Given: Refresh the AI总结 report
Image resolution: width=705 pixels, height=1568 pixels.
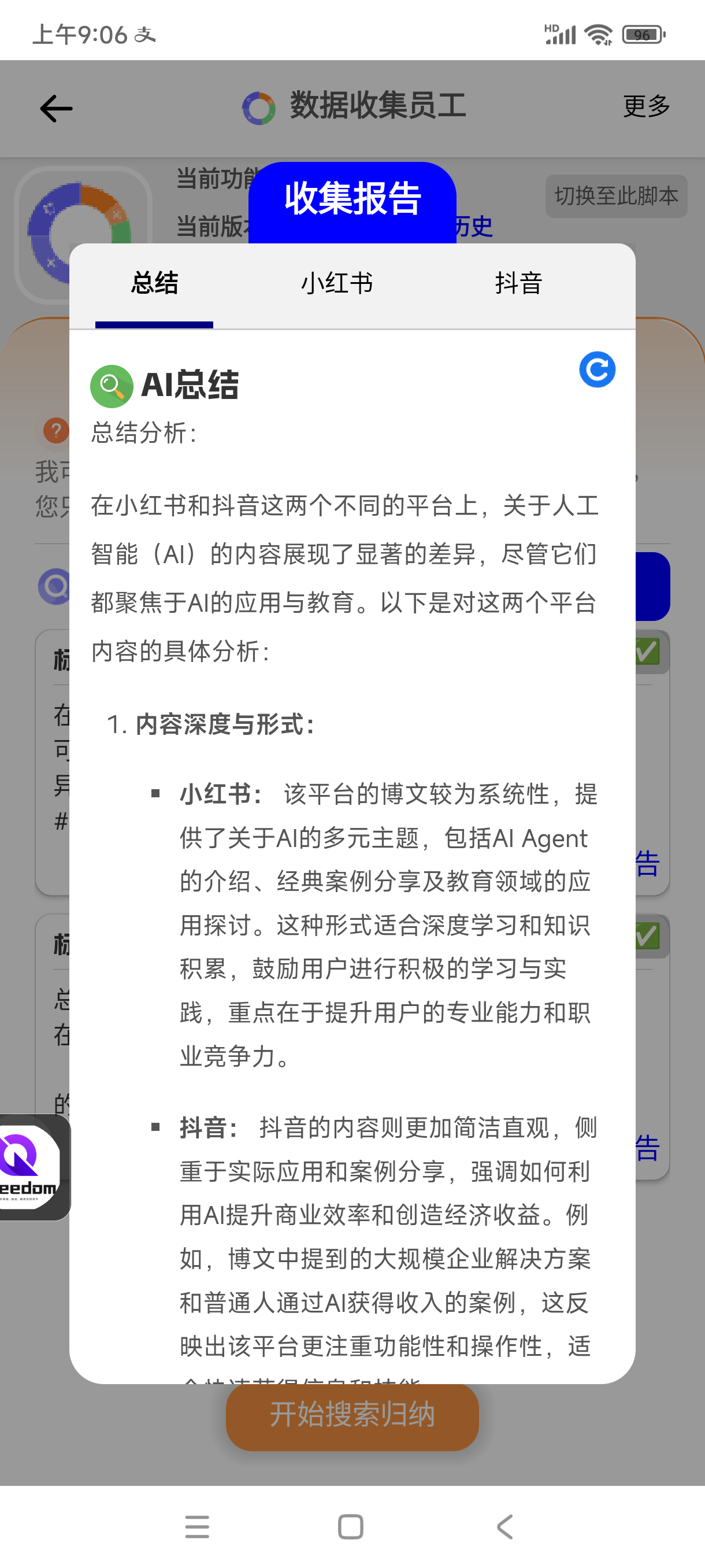Looking at the screenshot, I should 597,369.
